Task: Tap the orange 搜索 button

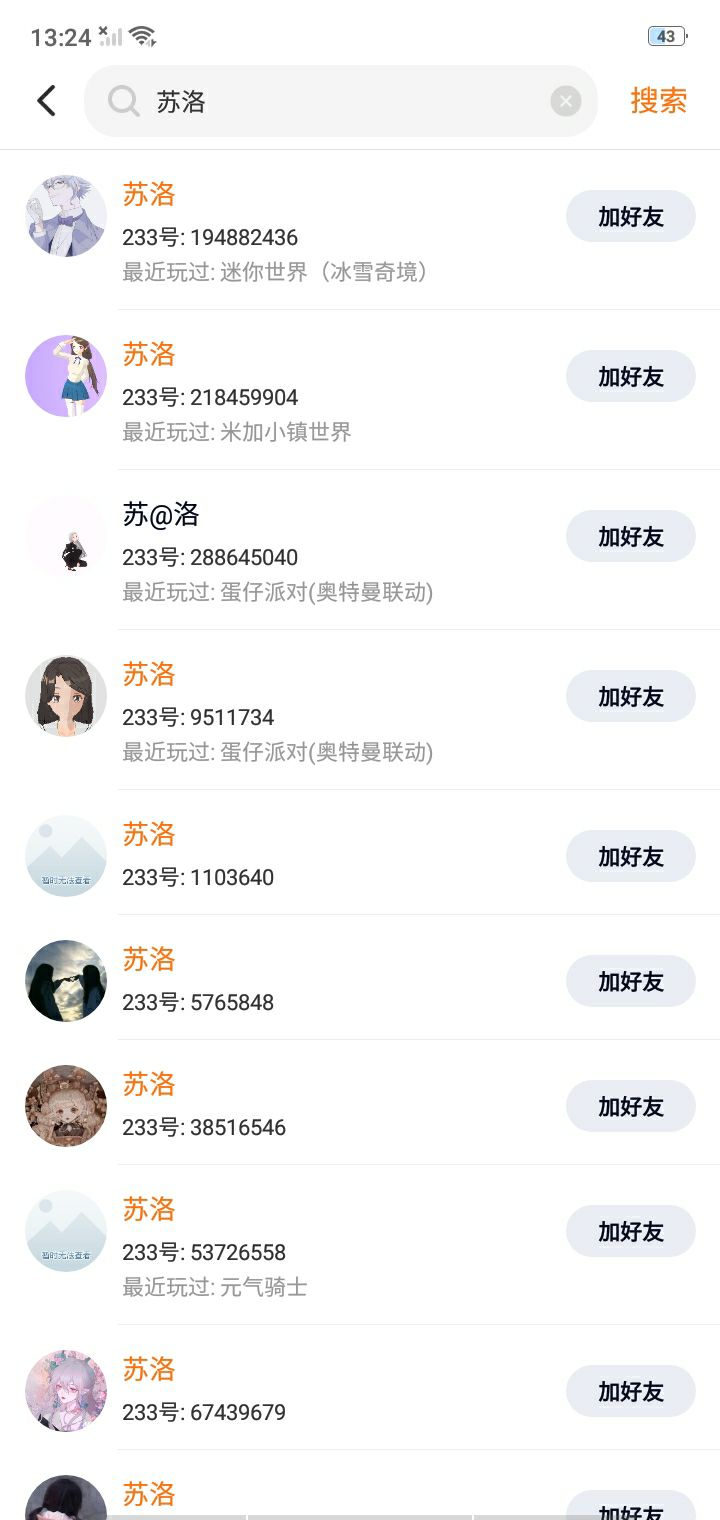Action: 658,101
